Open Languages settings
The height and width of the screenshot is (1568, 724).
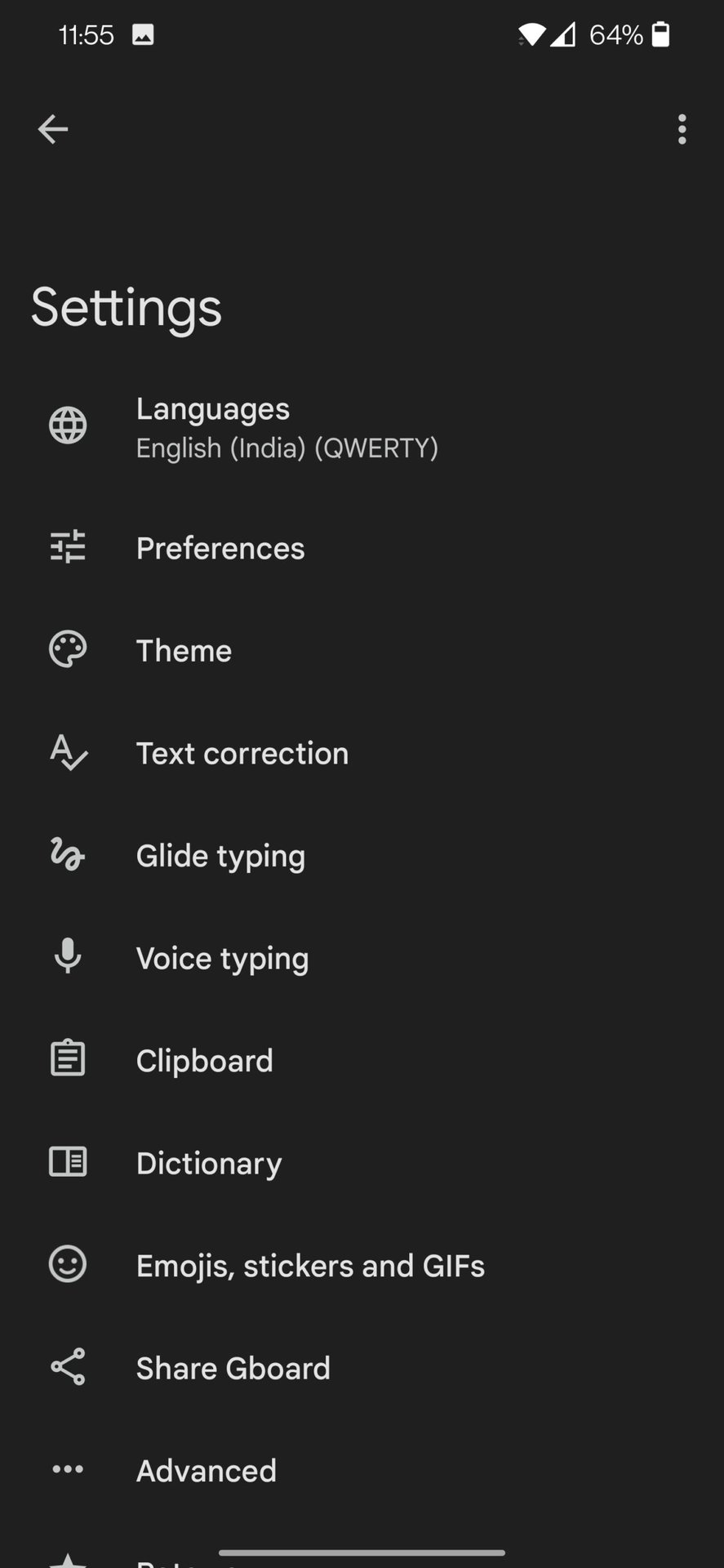click(x=286, y=427)
